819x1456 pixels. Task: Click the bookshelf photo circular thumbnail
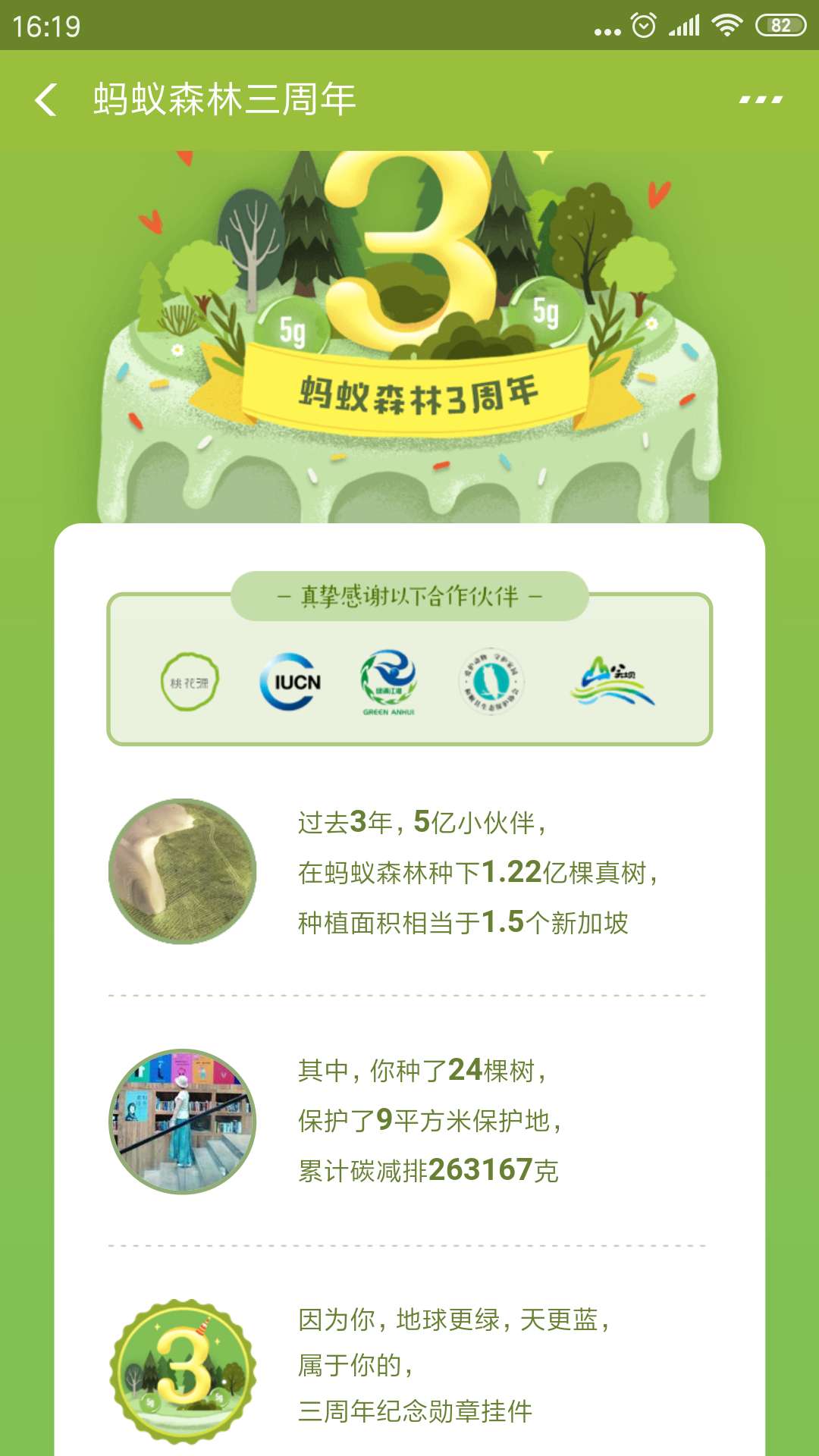tap(182, 1121)
